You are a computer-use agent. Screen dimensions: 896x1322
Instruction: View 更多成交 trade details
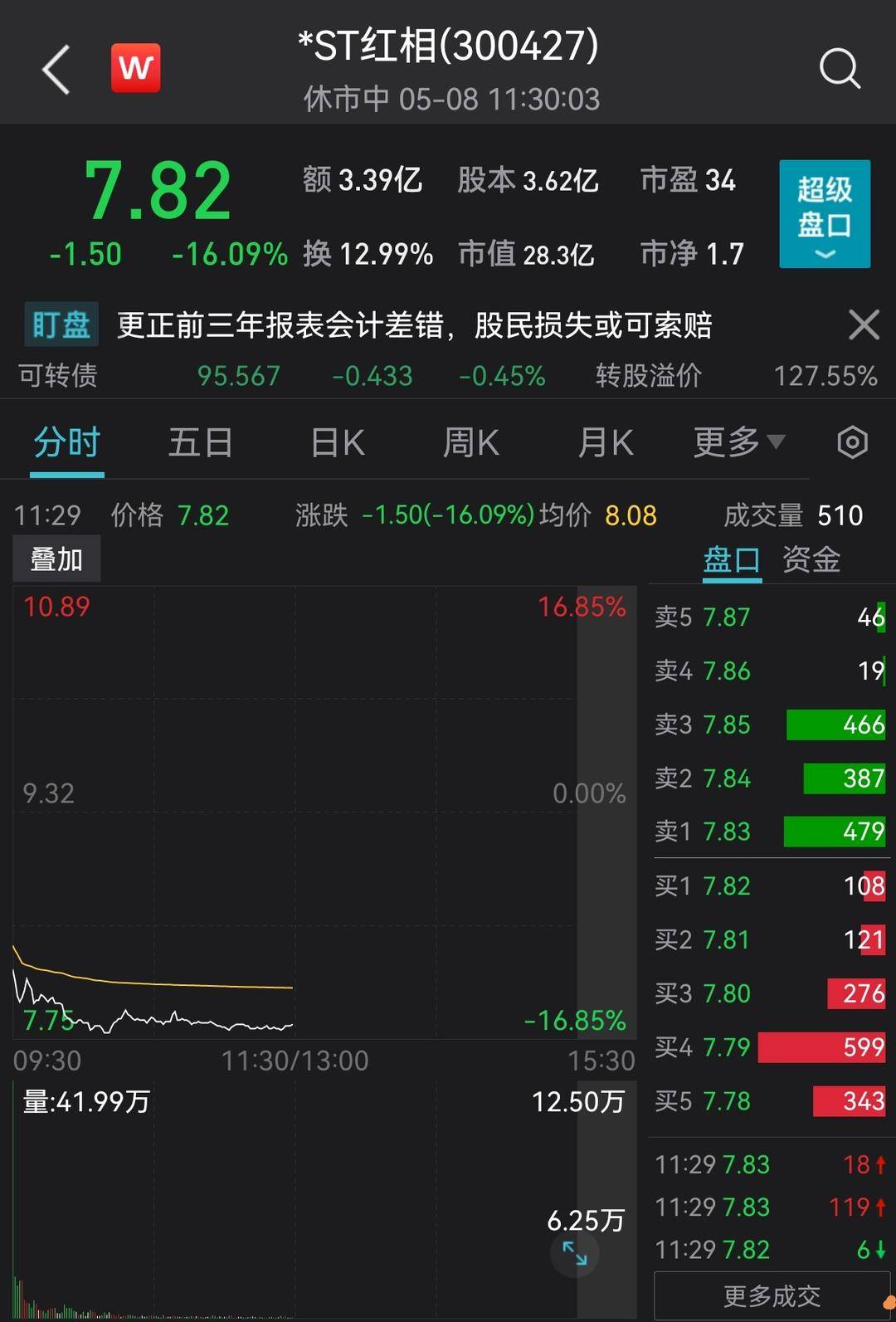click(772, 1295)
